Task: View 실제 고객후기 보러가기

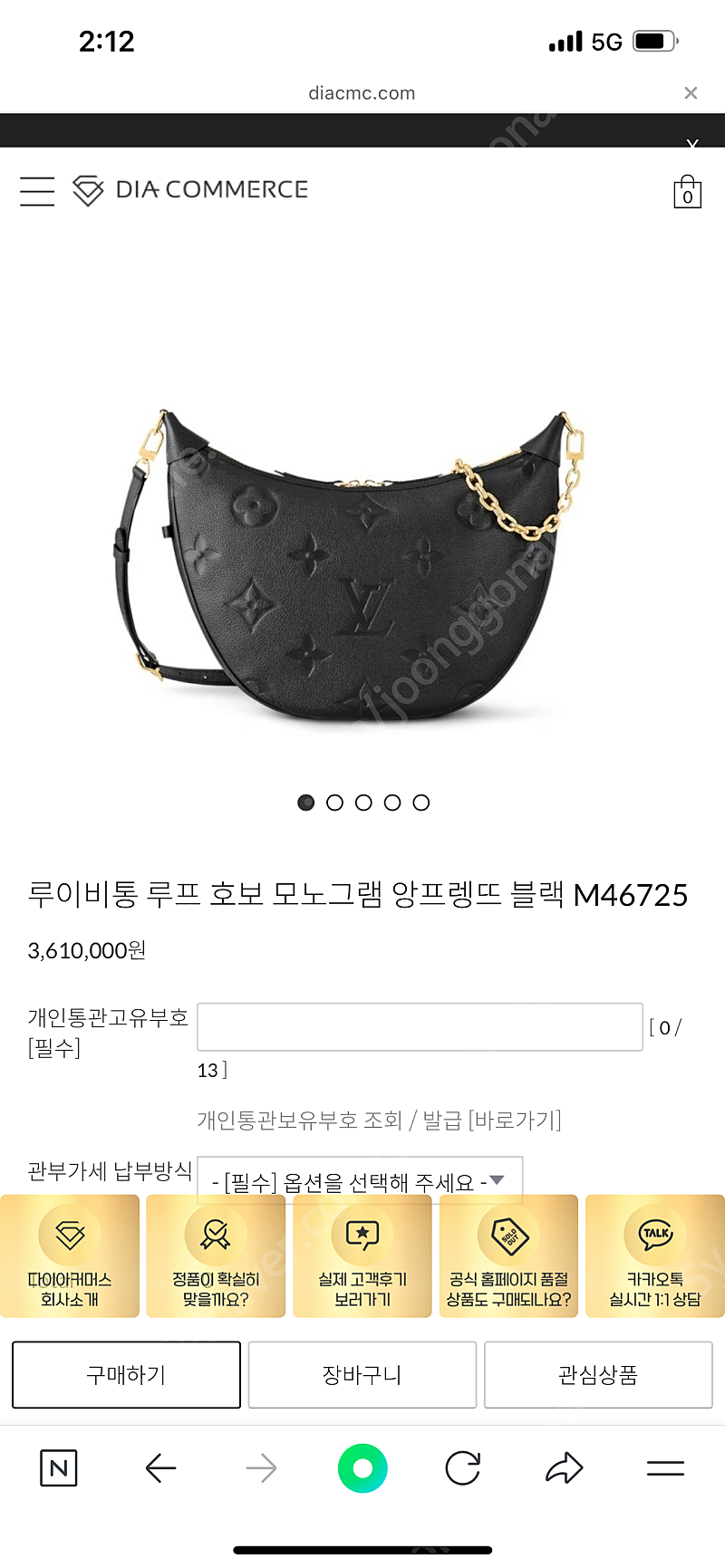Action: pos(362,1255)
